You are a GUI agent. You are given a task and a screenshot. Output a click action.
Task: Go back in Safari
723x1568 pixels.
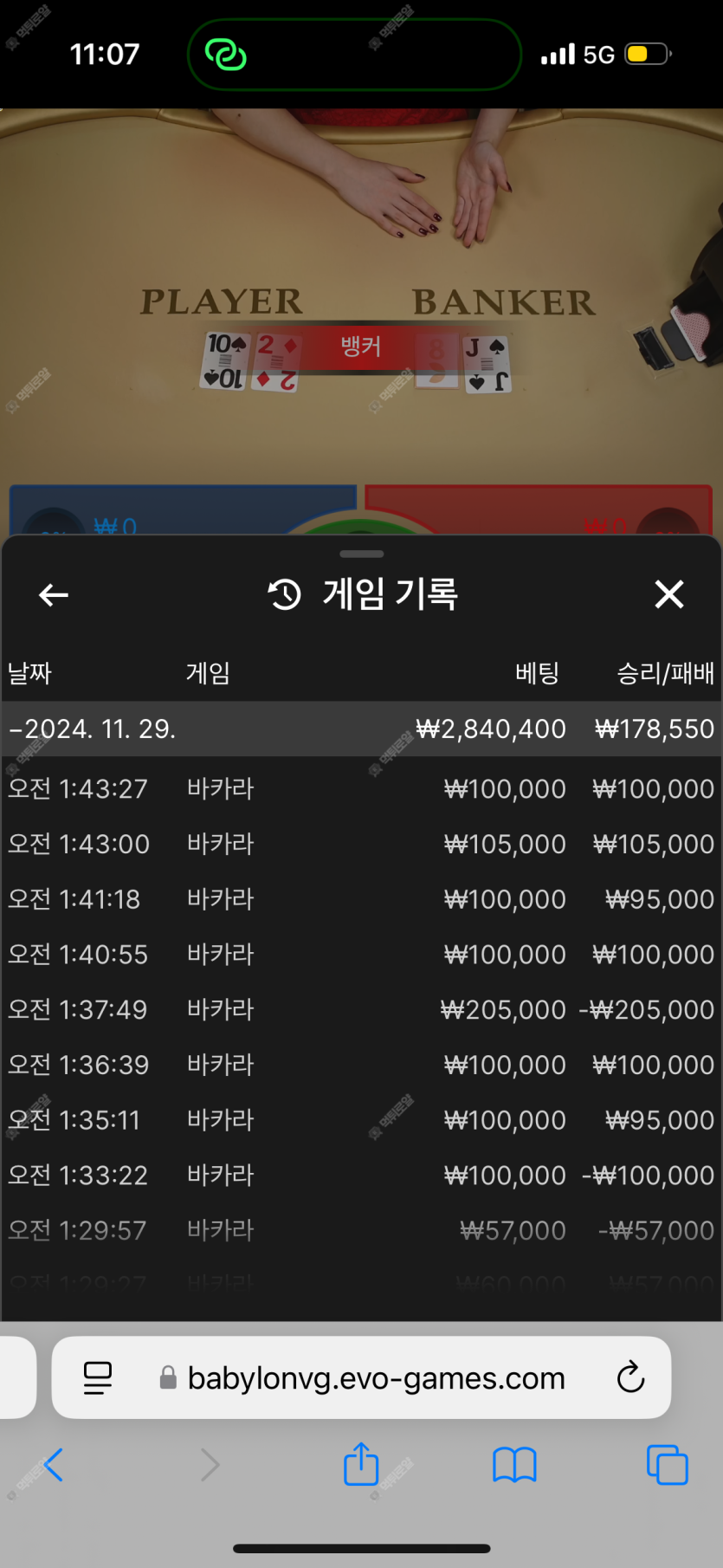pos(54,1465)
